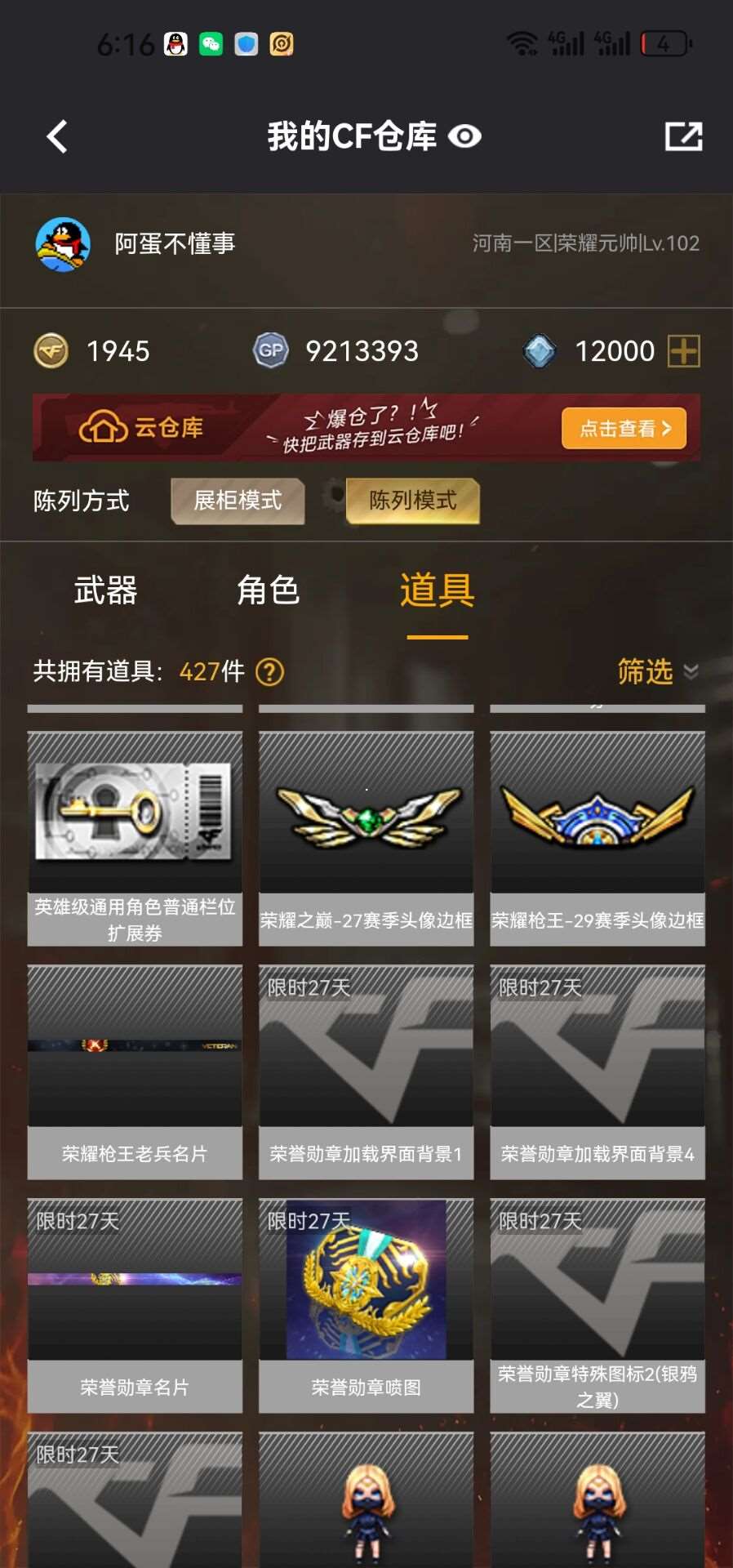Viewport: 733px width, 1568px height.
Task: Select 陈列模式 display mode
Action: [413, 501]
